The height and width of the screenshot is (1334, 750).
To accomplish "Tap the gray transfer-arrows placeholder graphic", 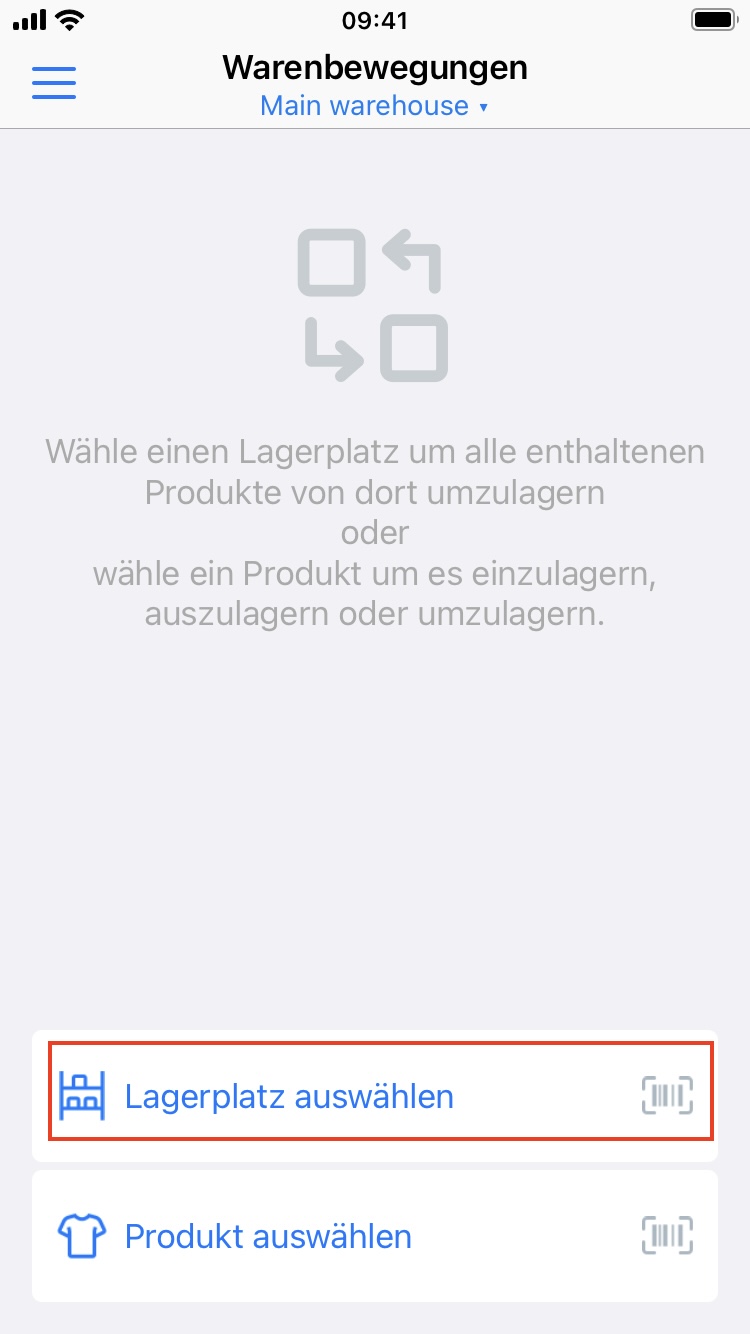I will [375, 303].
